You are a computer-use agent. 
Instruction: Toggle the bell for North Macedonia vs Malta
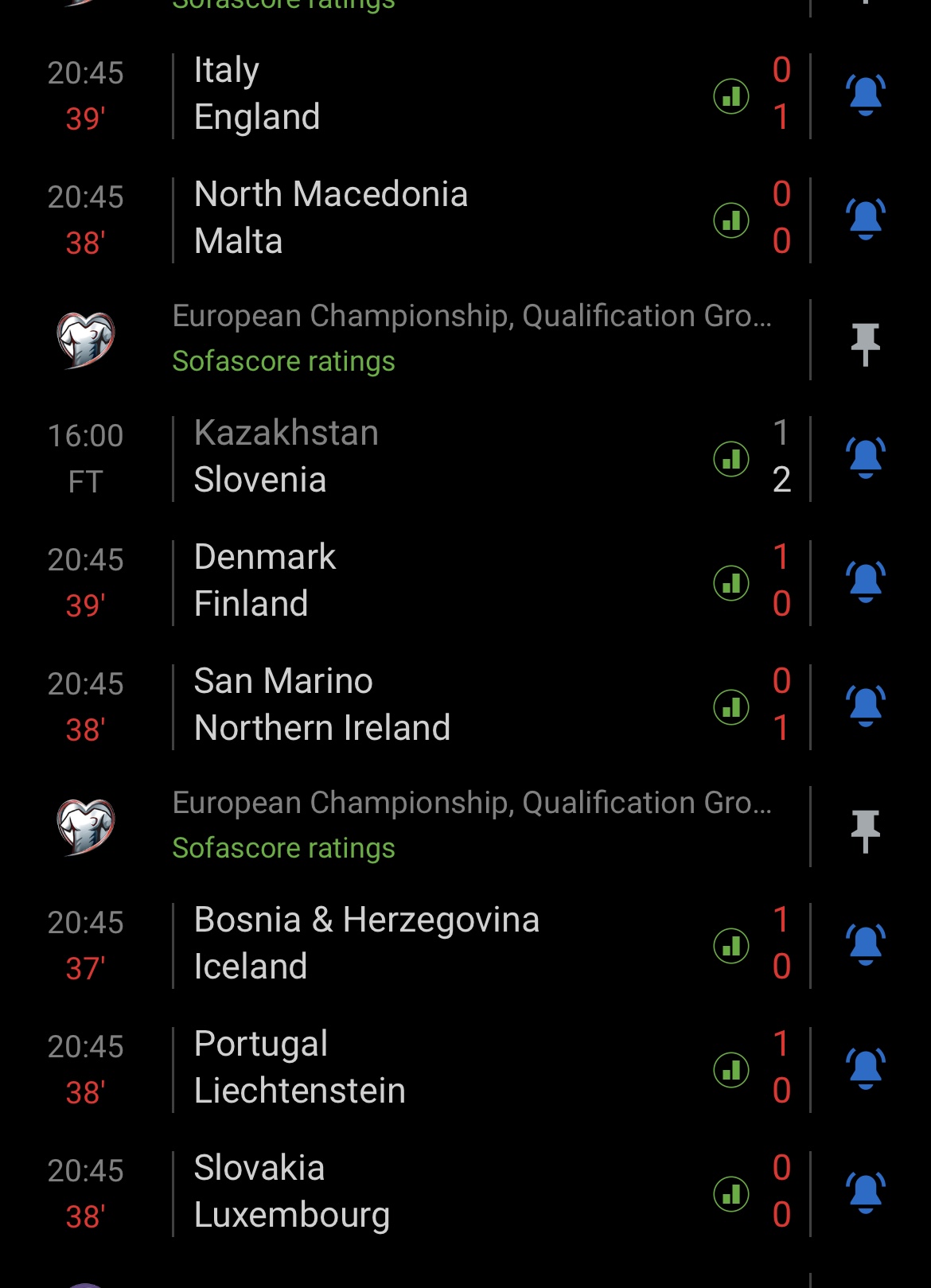[865, 219]
